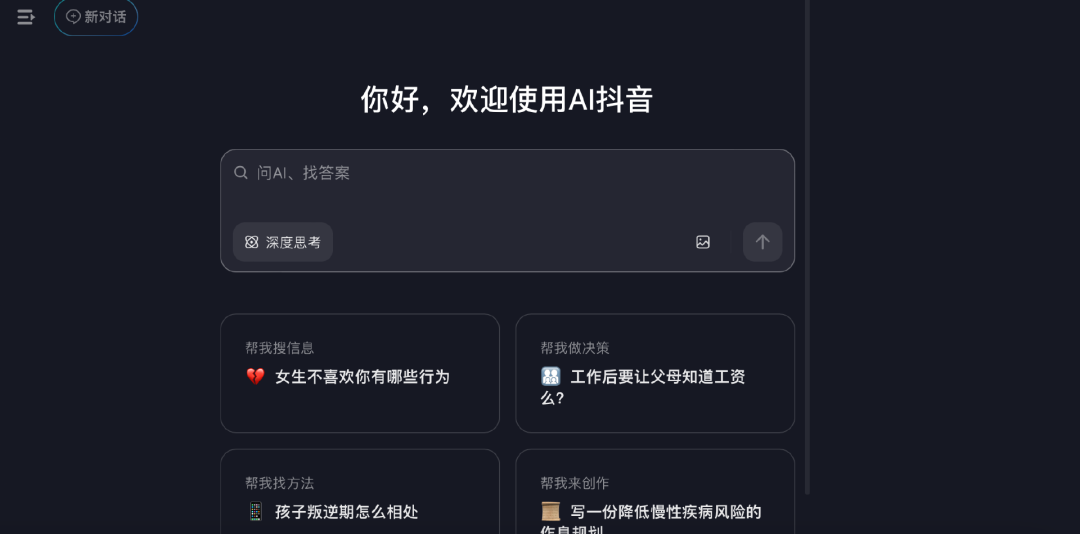Select the 工作后要让父母知道工资么 card

(655, 374)
